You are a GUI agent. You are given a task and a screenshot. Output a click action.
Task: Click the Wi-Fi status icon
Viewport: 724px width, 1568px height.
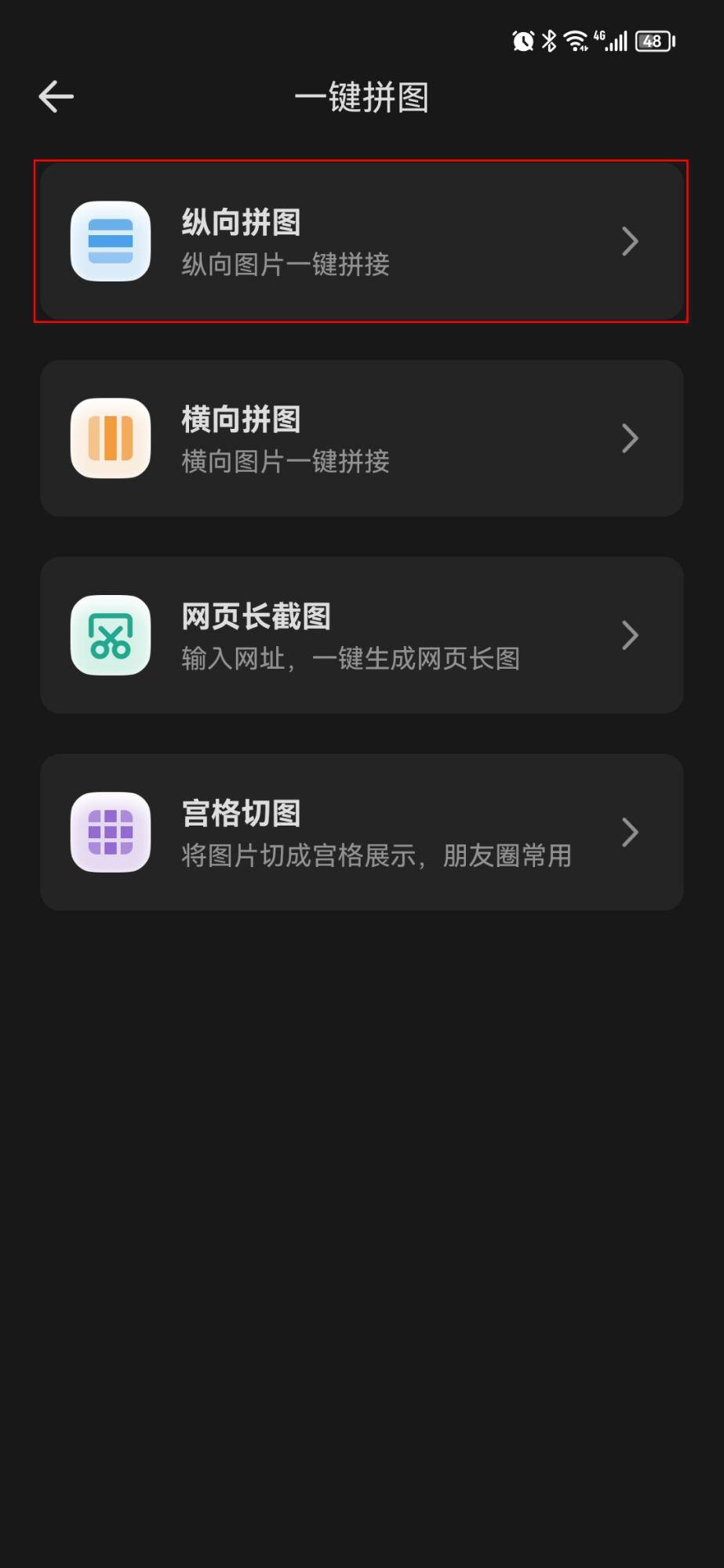(x=575, y=39)
